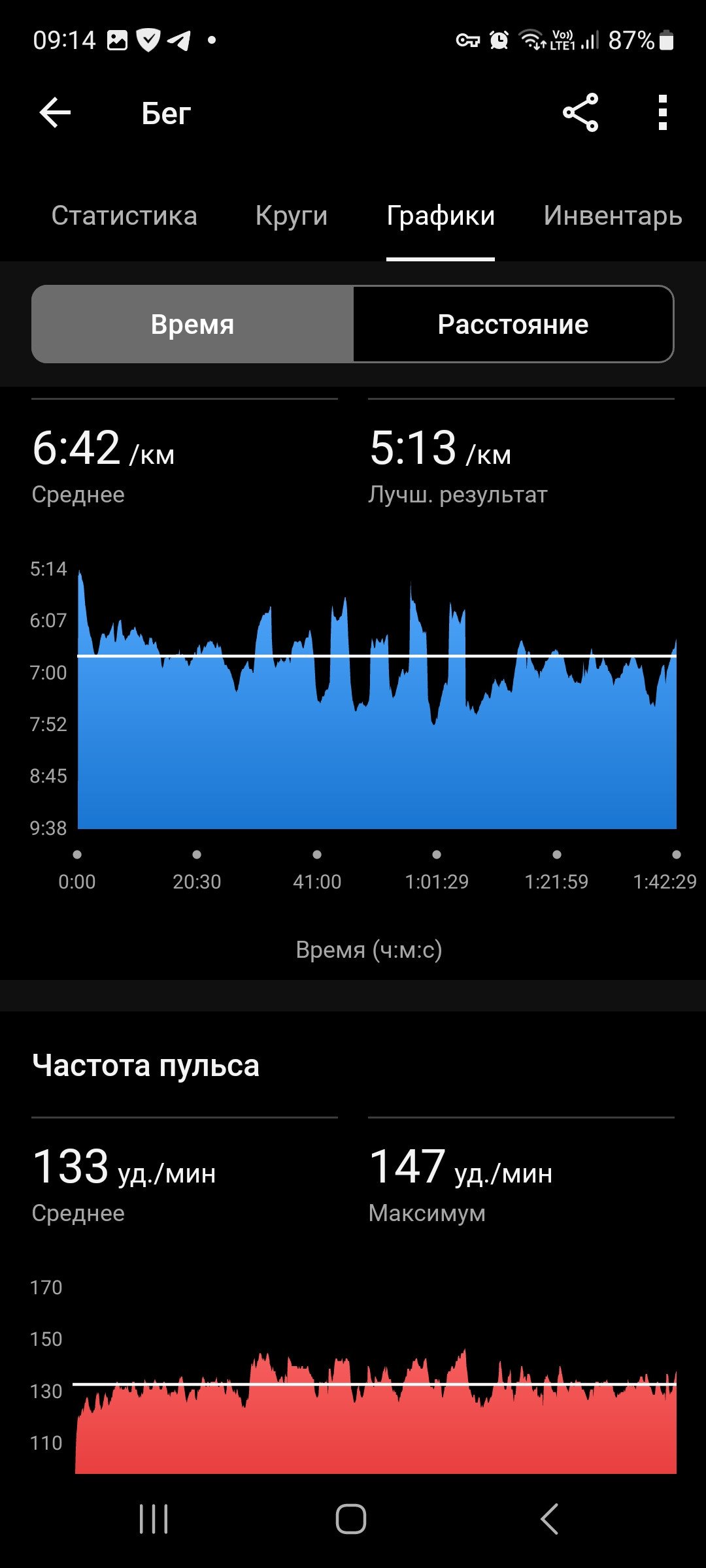Open the three-dot overflow menu
Viewport: 706px width, 1568px height.
[x=662, y=112]
